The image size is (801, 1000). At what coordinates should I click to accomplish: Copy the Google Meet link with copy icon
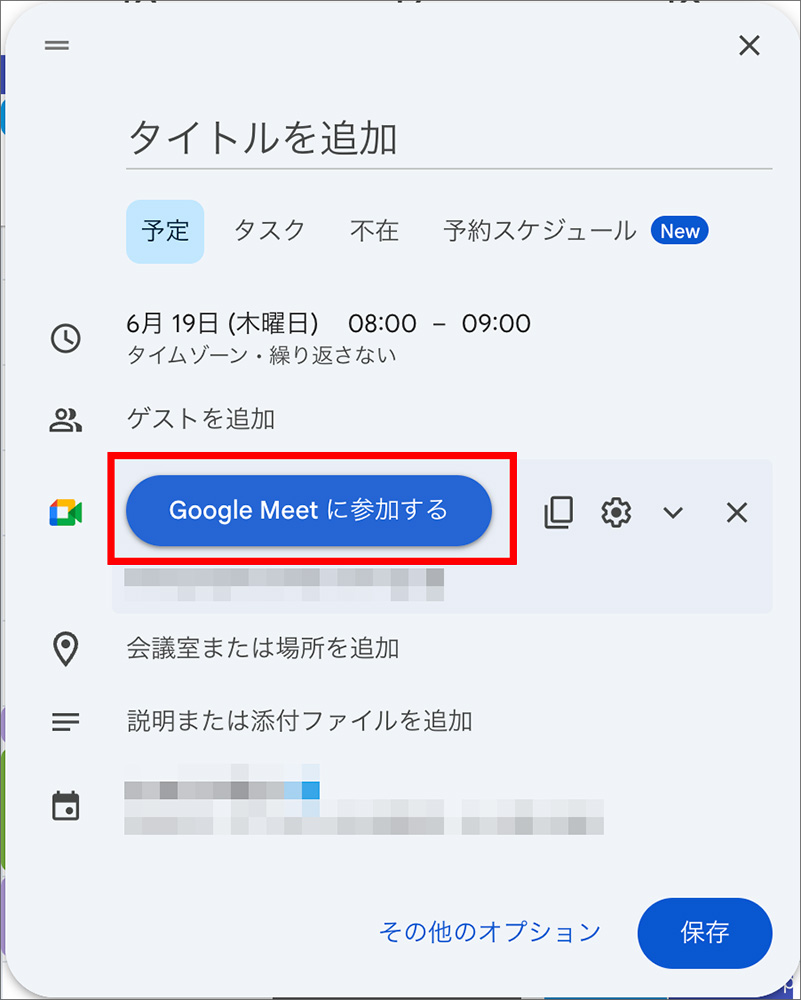[x=558, y=511]
